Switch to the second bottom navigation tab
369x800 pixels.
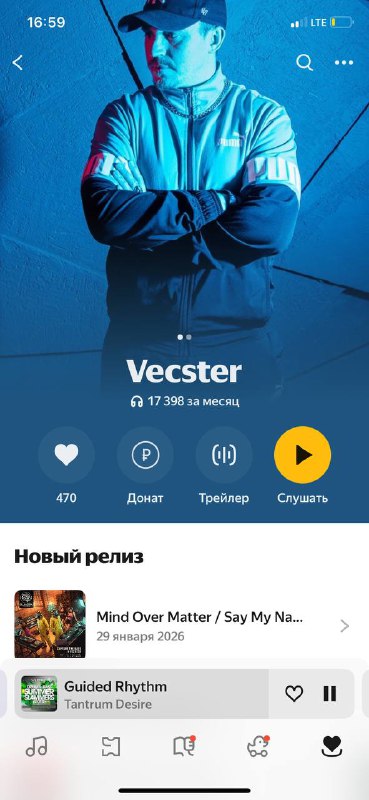(110, 746)
